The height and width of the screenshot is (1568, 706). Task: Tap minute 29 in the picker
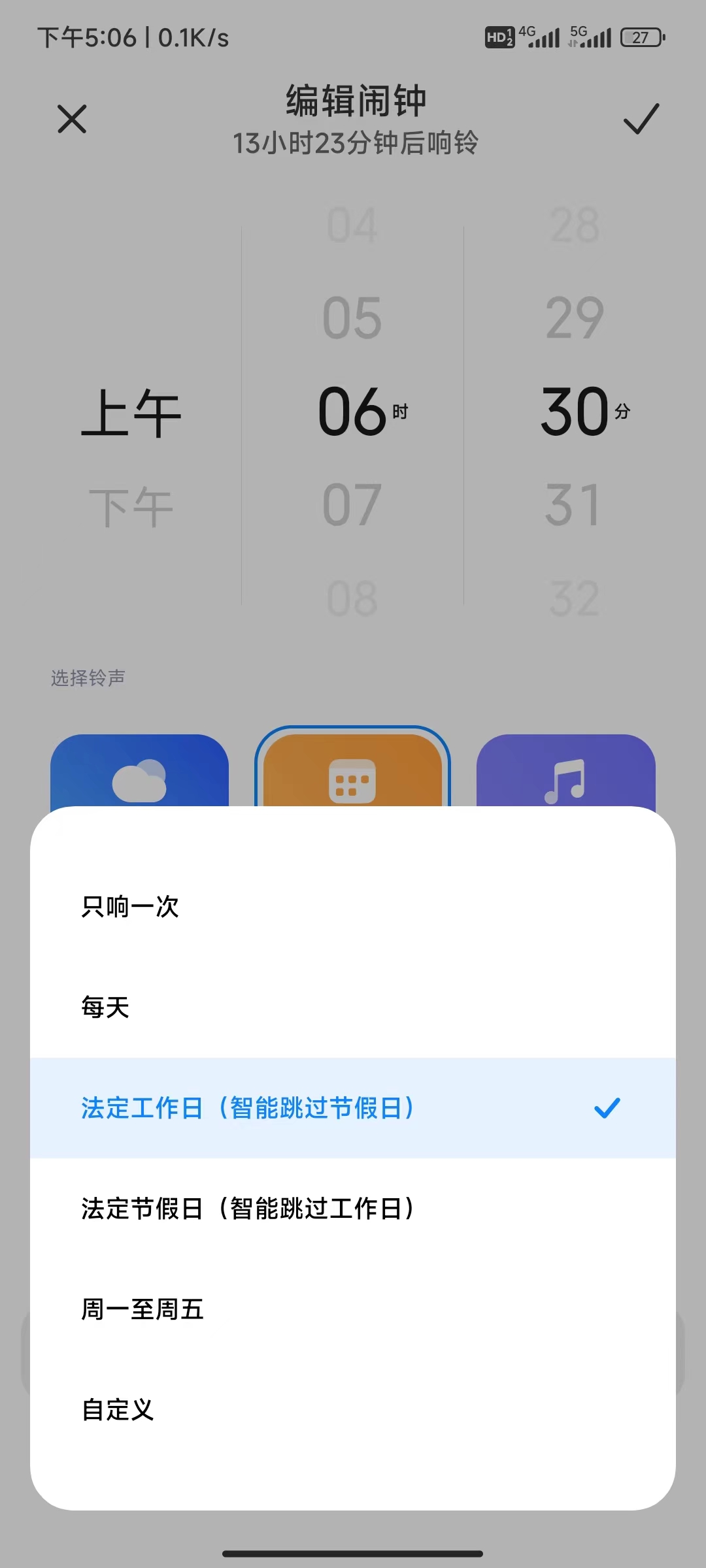click(x=574, y=318)
